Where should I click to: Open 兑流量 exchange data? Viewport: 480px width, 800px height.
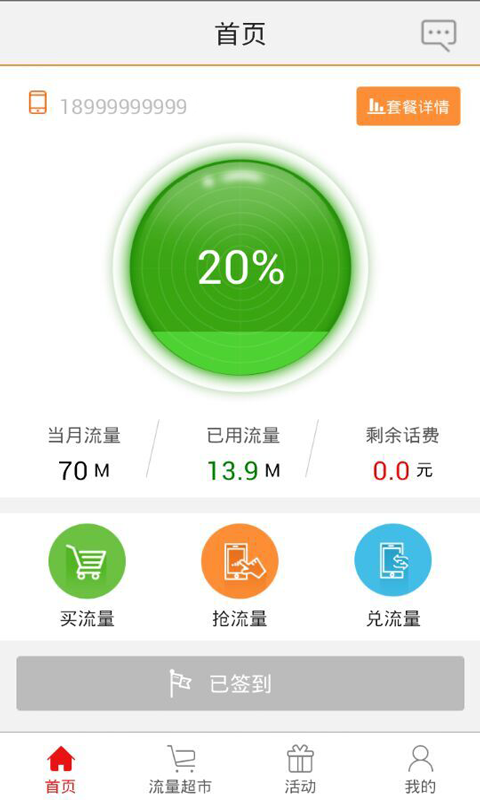point(393,560)
